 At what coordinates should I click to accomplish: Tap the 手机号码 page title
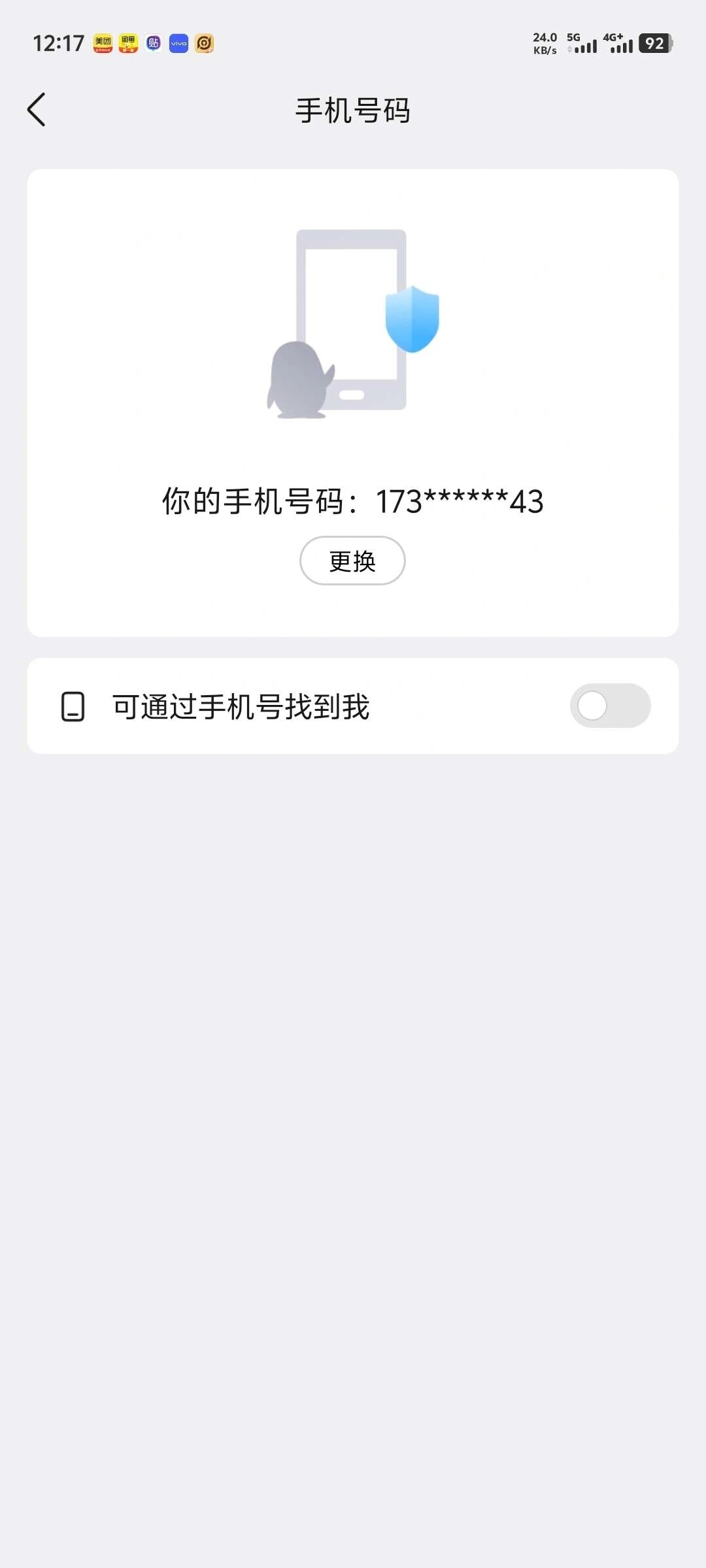click(x=352, y=110)
